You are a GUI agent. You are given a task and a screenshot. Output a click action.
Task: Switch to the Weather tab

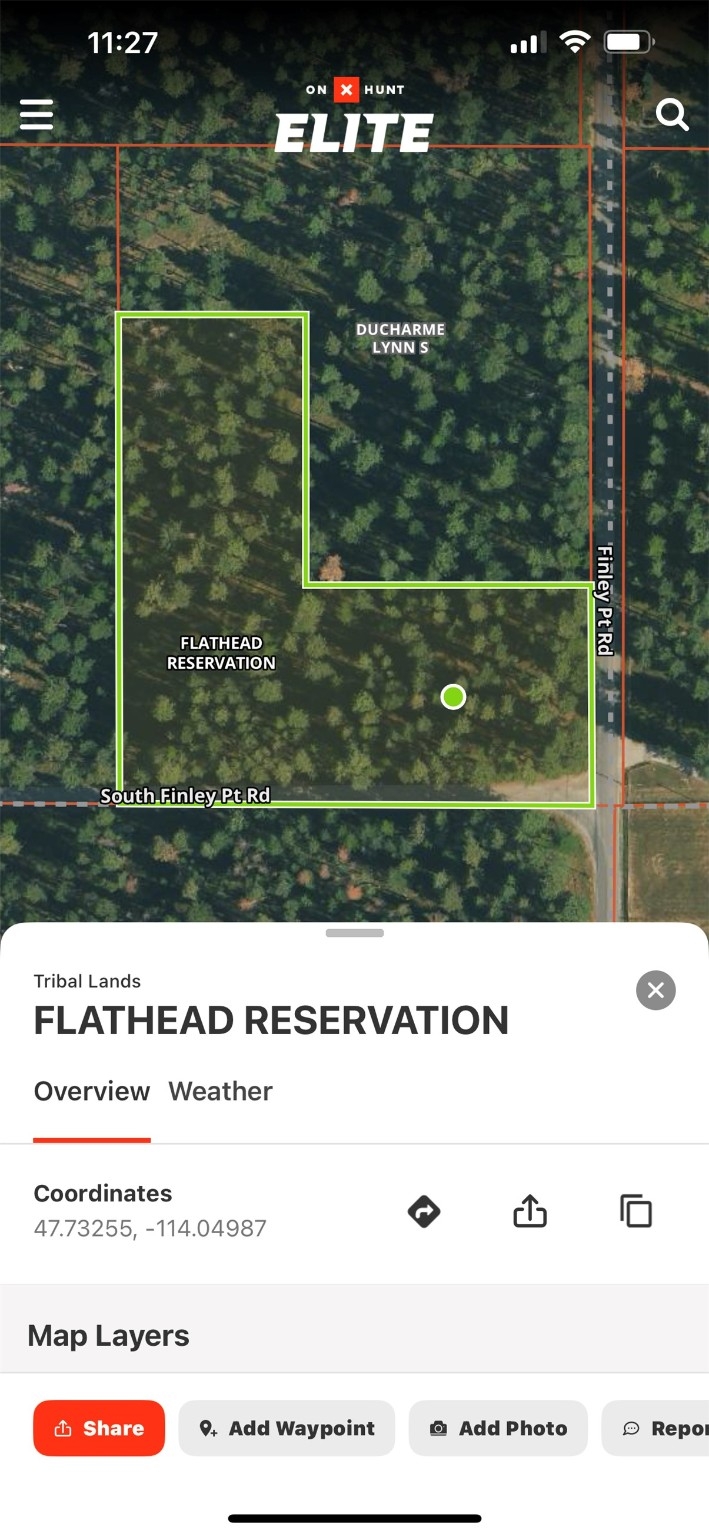220,1091
